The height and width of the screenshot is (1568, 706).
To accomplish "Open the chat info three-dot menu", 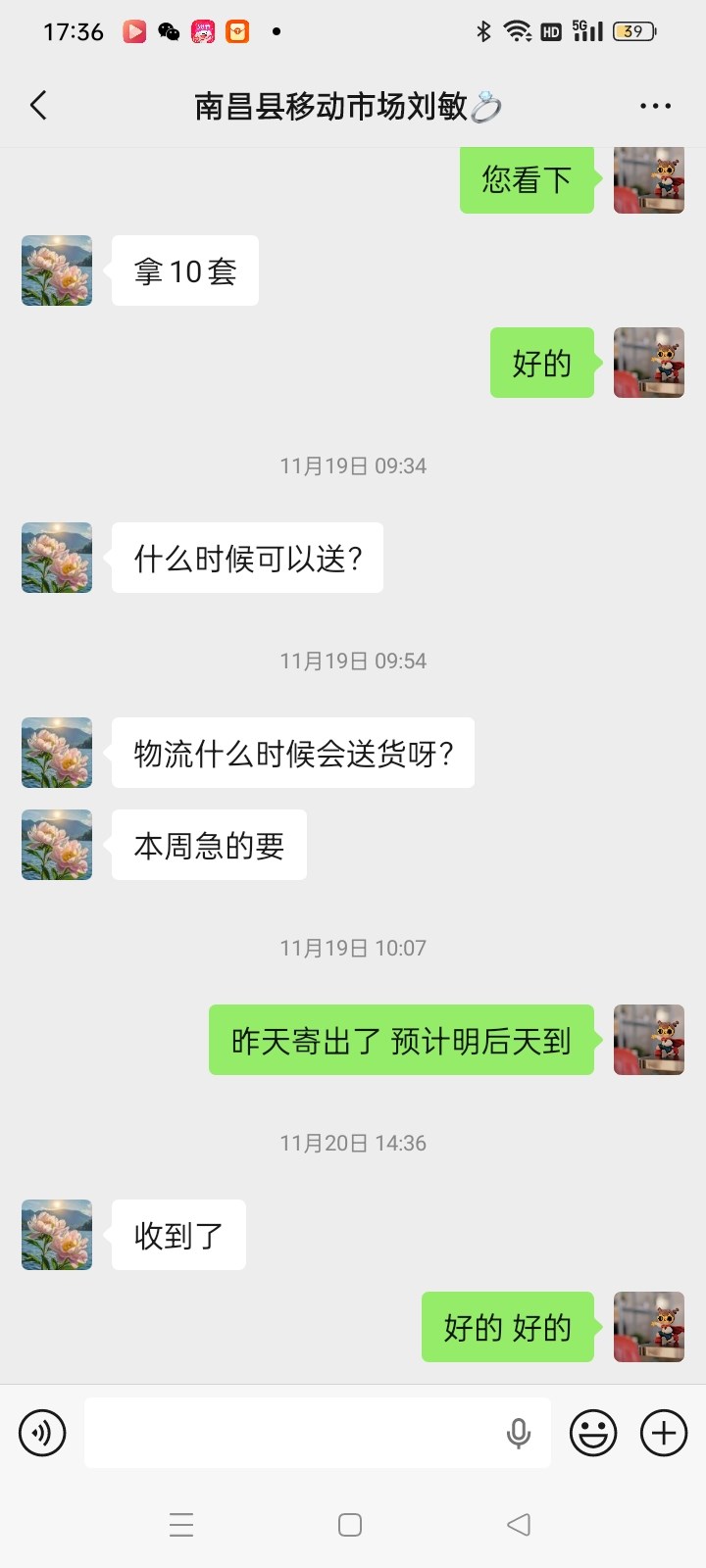I will click(x=655, y=106).
